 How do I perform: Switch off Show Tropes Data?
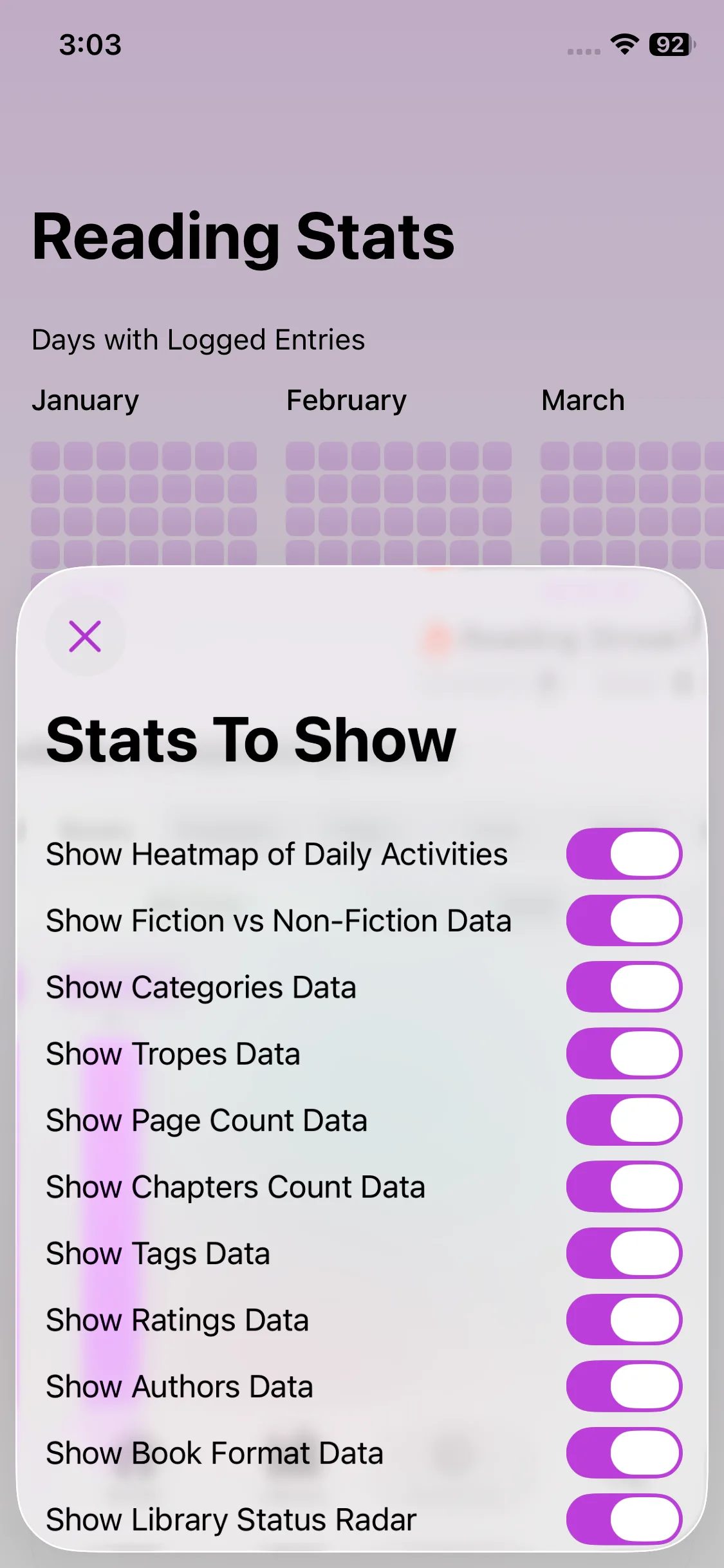coord(624,1054)
